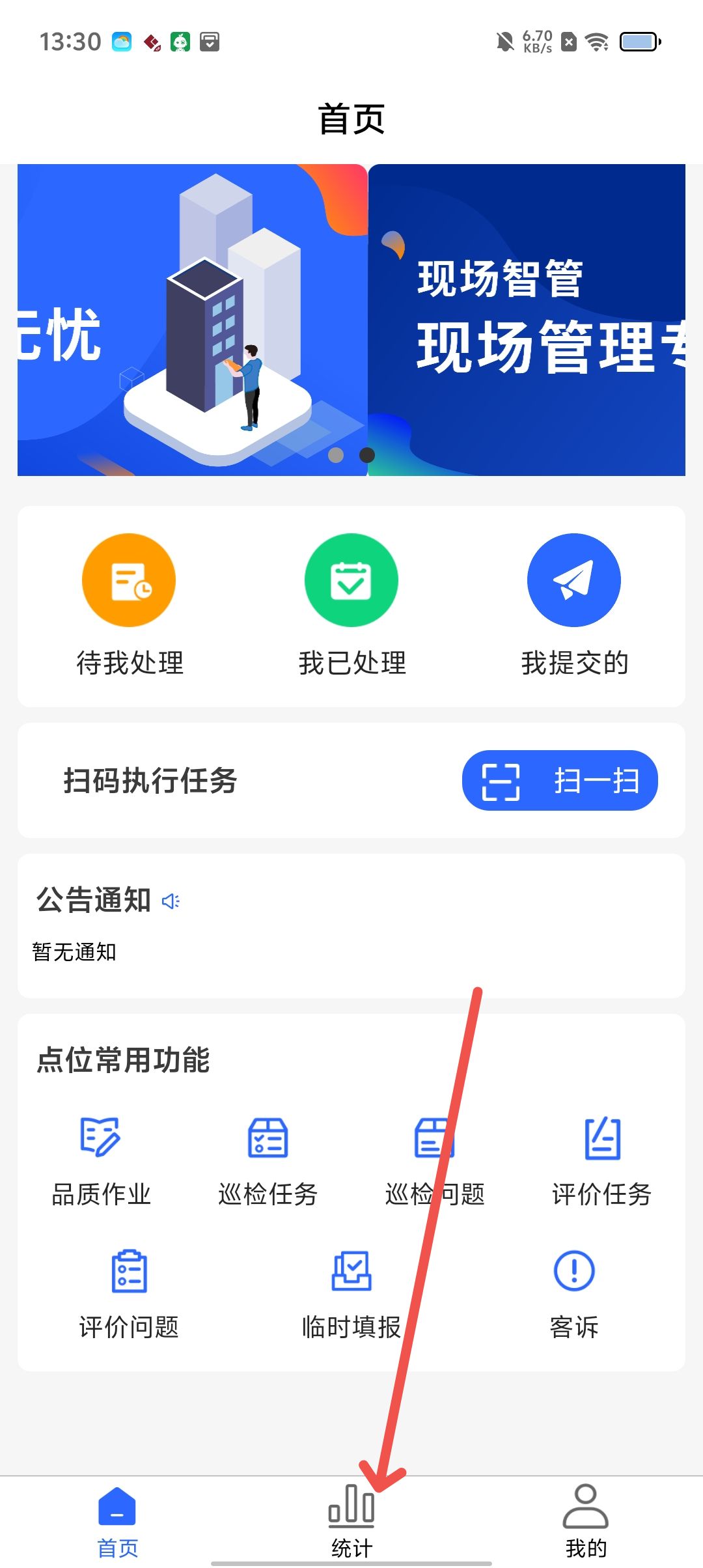Open 品质作业 function
The height and width of the screenshot is (1568, 703).
101,1160
